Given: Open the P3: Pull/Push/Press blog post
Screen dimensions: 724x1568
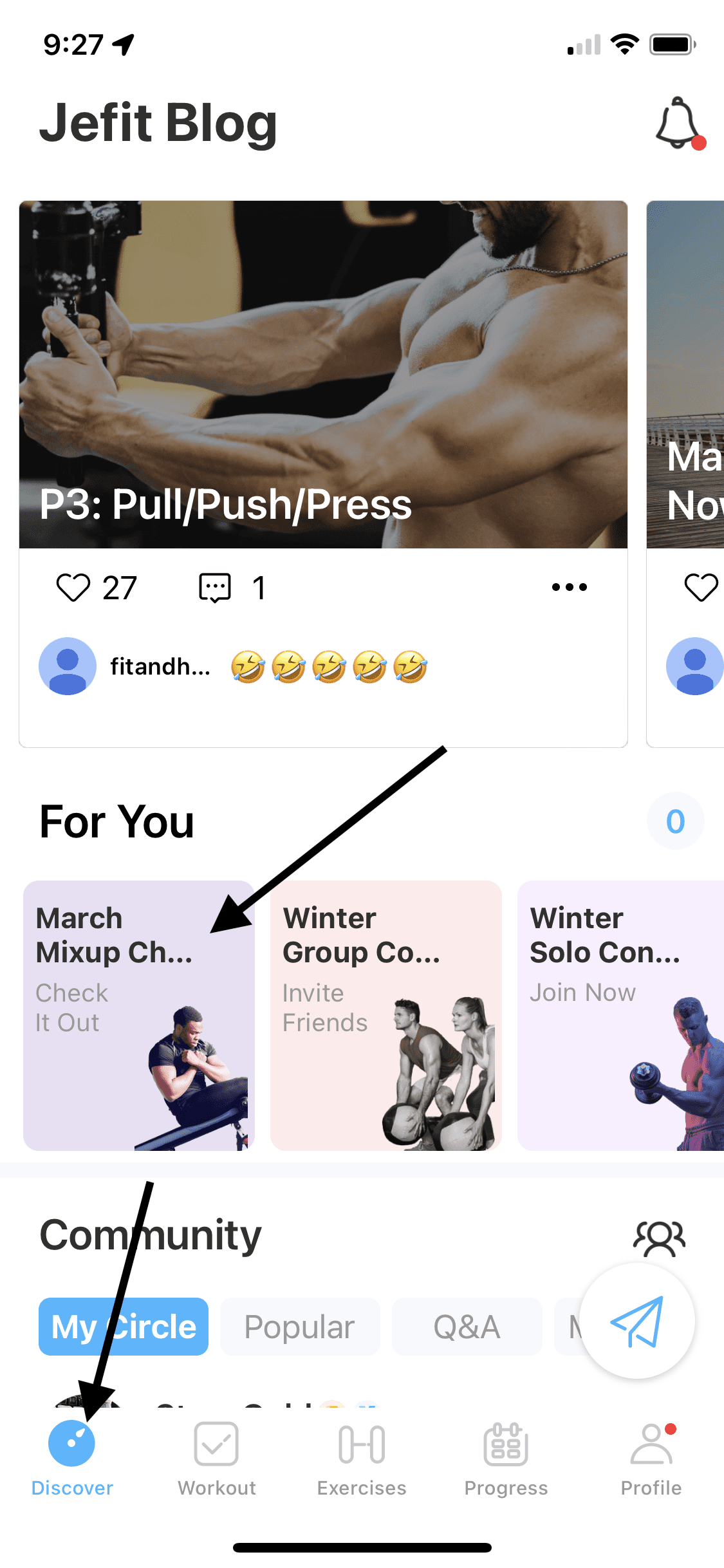Looking at the screenshot, I should coord(323,375).
